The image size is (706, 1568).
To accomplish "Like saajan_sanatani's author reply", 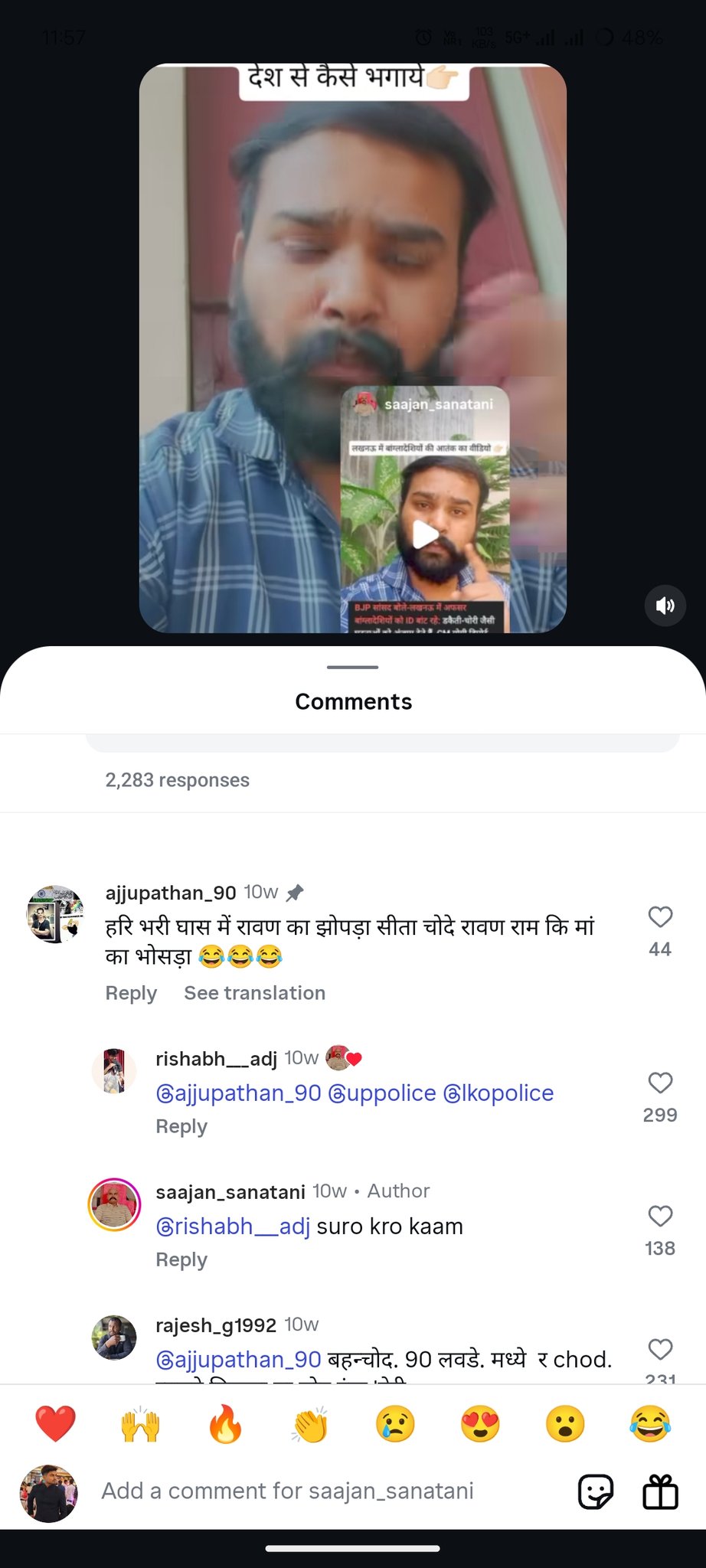I will (x=659, y=1216).
